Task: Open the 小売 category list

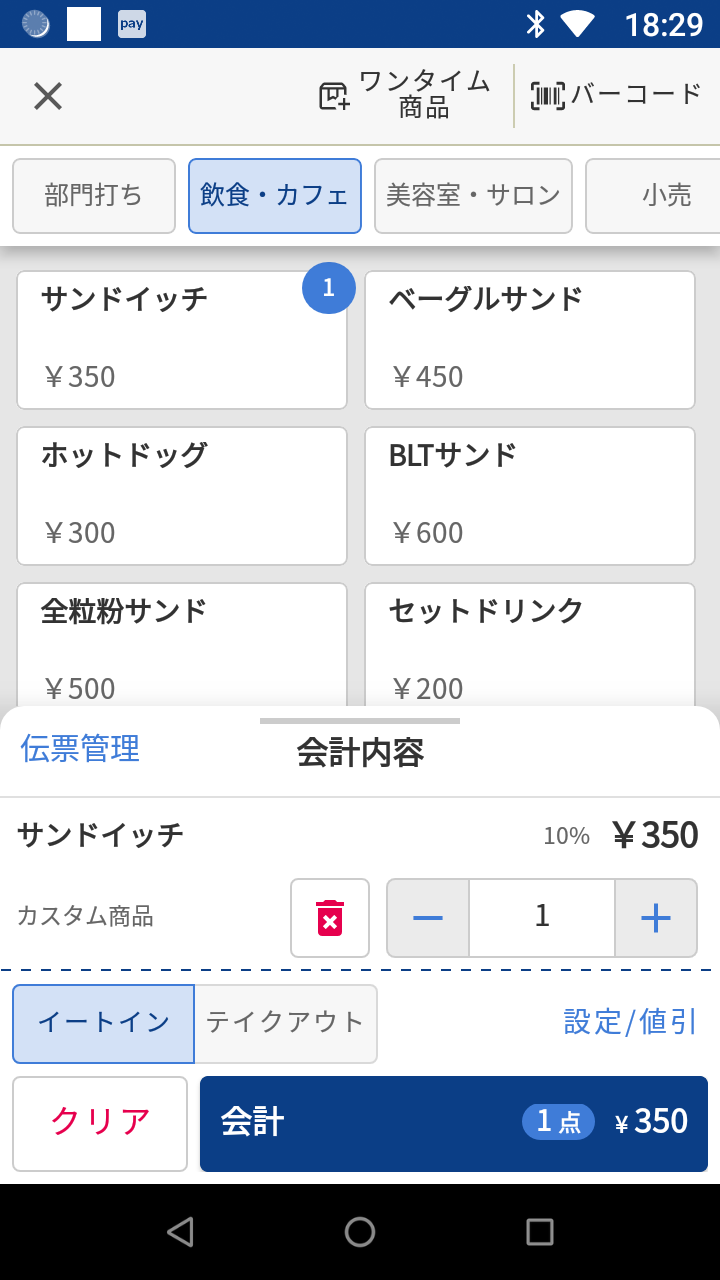Action: (x=668, y=196)
